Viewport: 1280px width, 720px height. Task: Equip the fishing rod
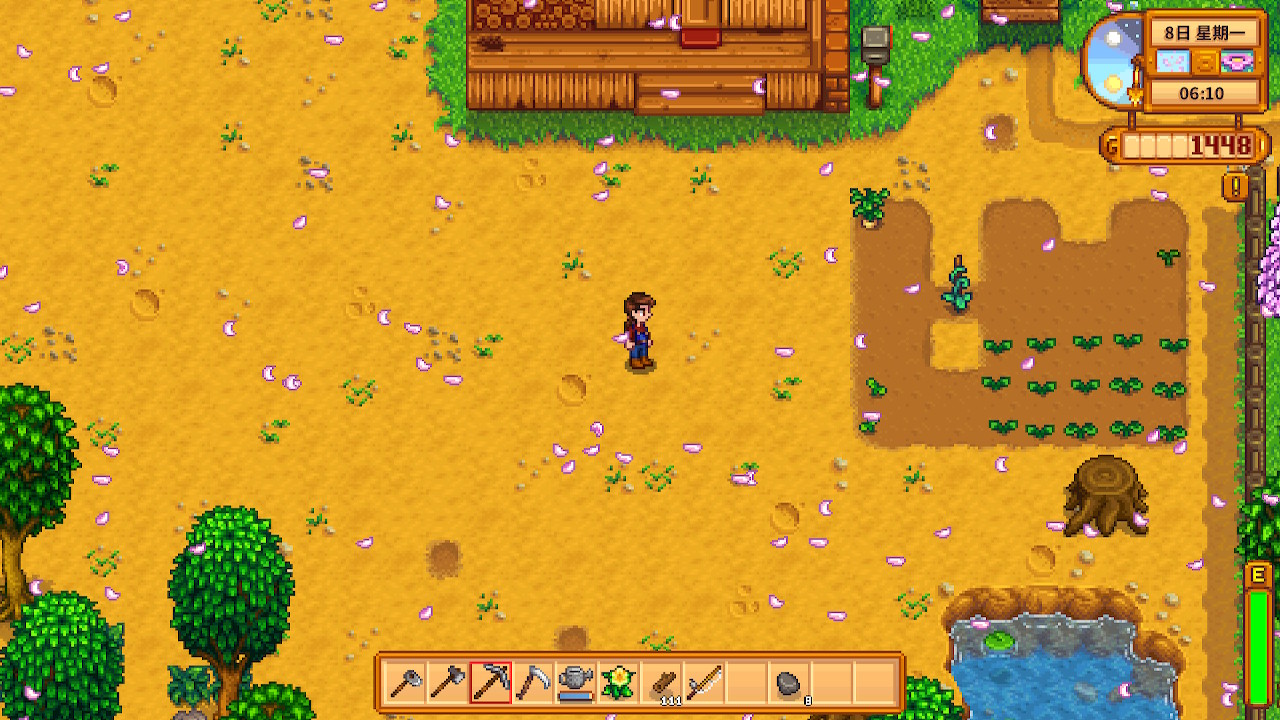tap(705, 683)
